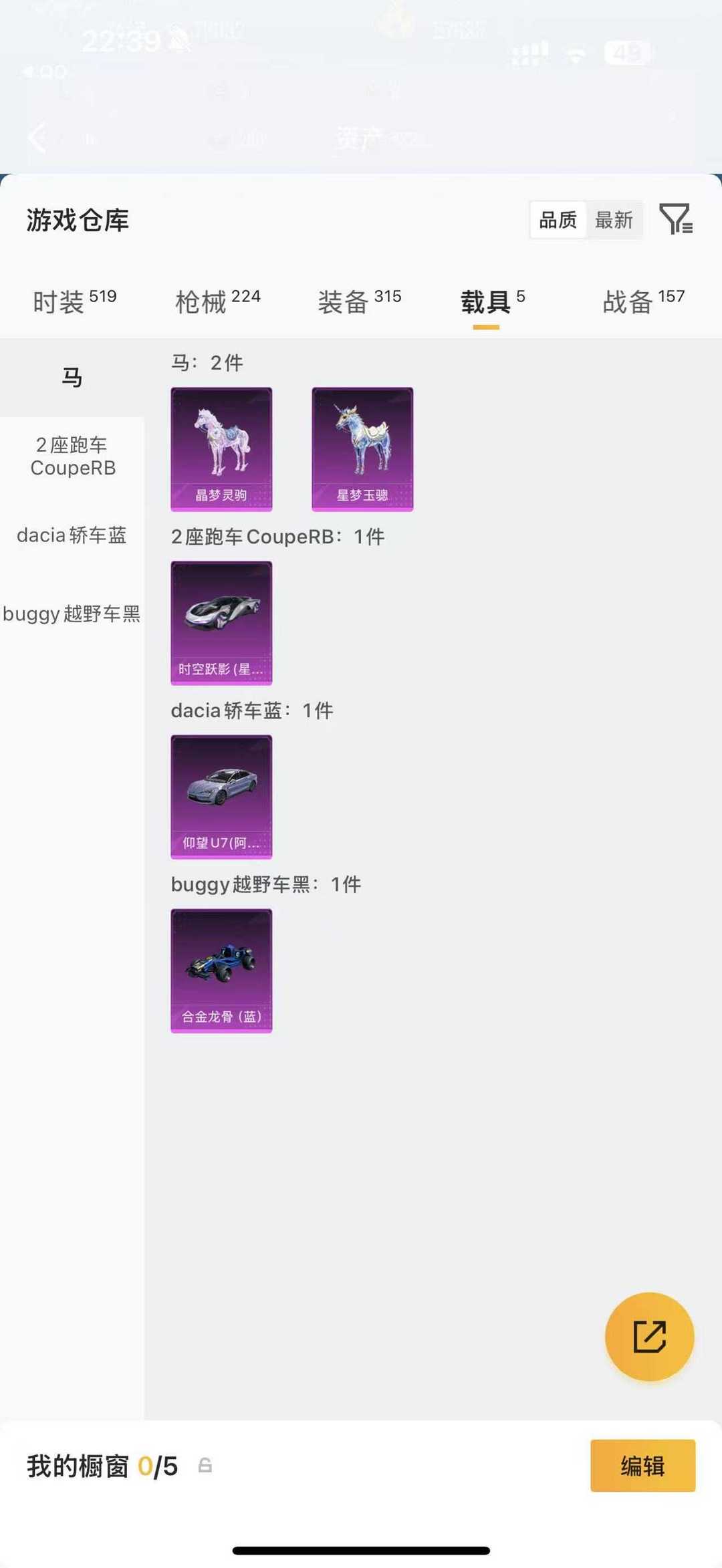Image resolution: width=722 pixels, height=1568 pixels.
Task: Tap 编辑 to edit my showcase
Action: [642, 1466]
